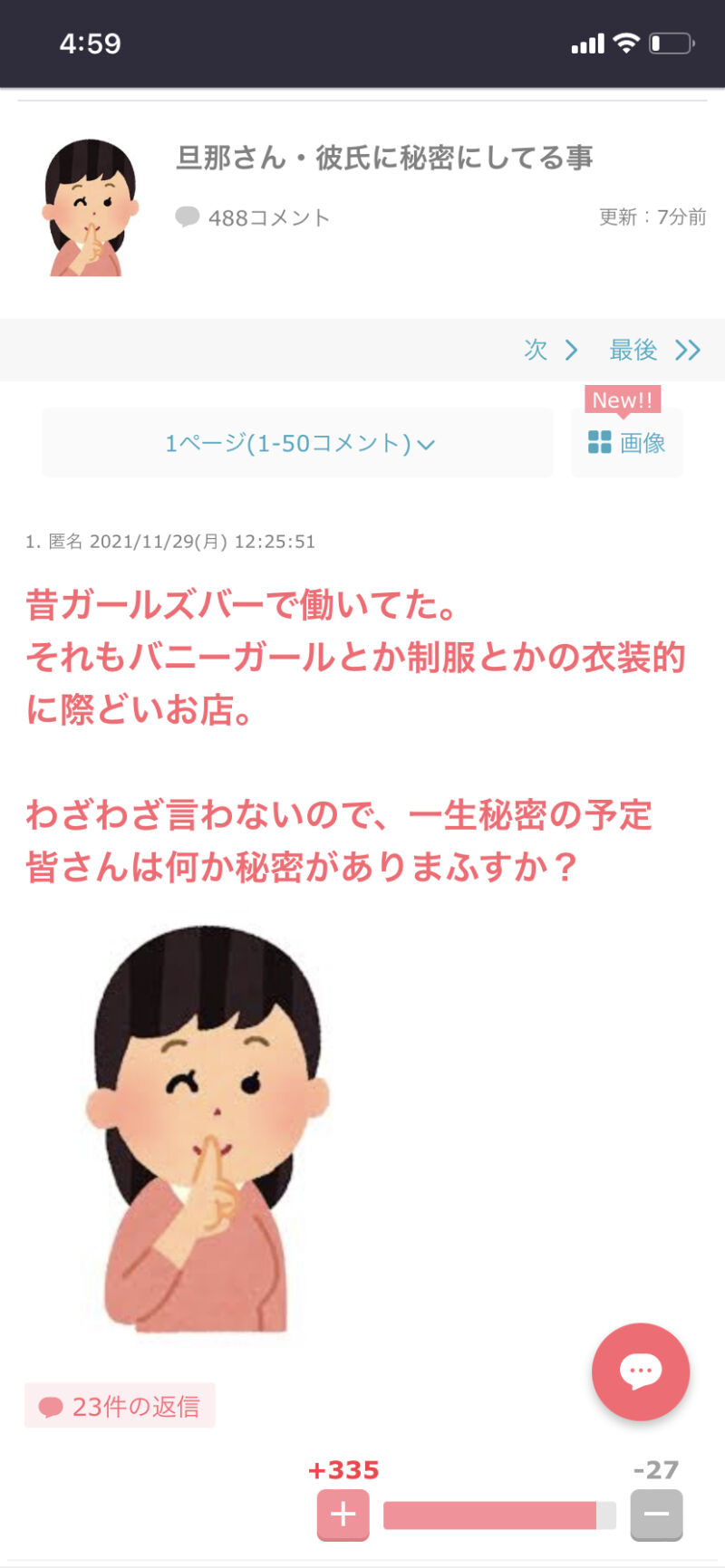Viewport: 725px width, 1568px height.
Task: Open the 画像 image gallery view
Action: pos(627,443)
